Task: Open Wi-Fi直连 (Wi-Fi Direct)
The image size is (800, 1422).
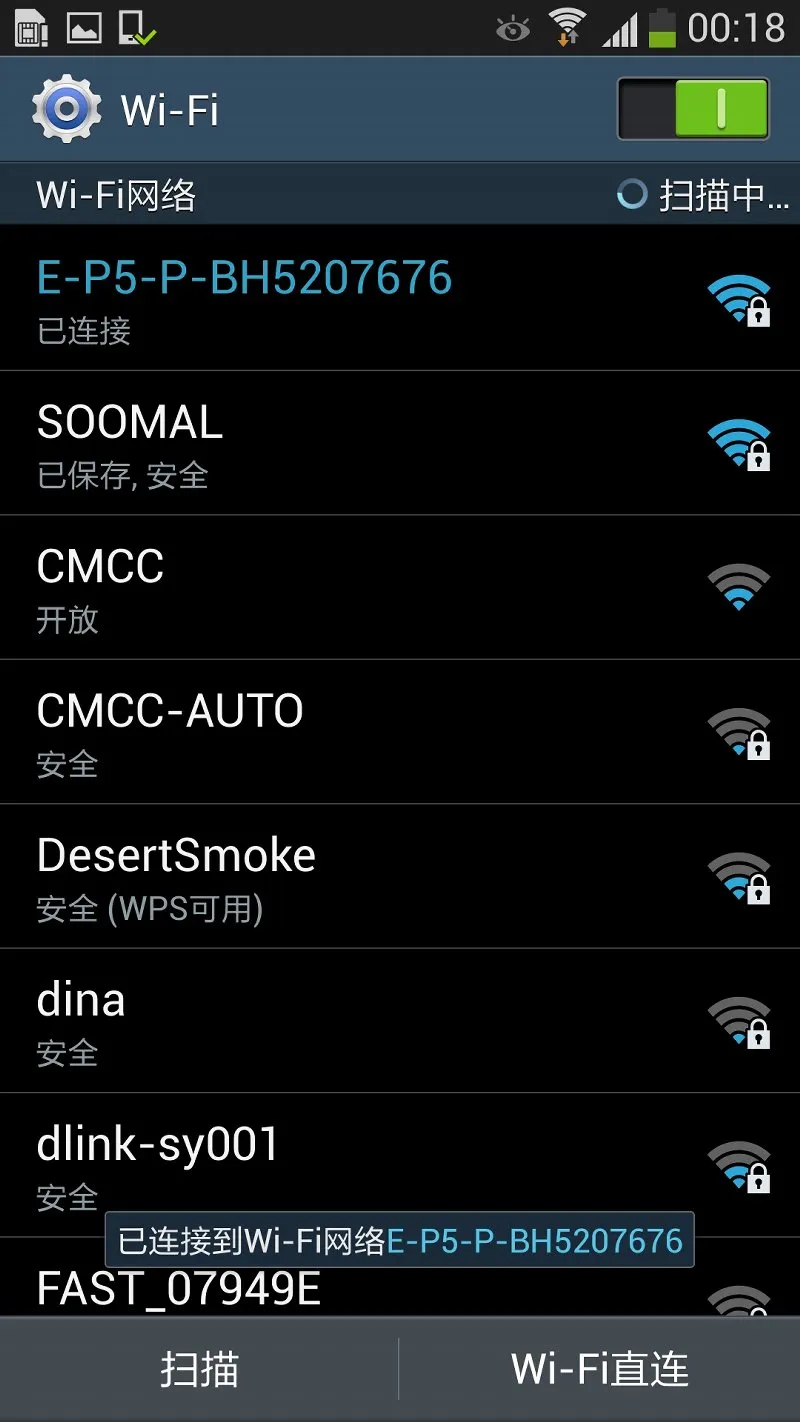Action: tap(600, 1369)
